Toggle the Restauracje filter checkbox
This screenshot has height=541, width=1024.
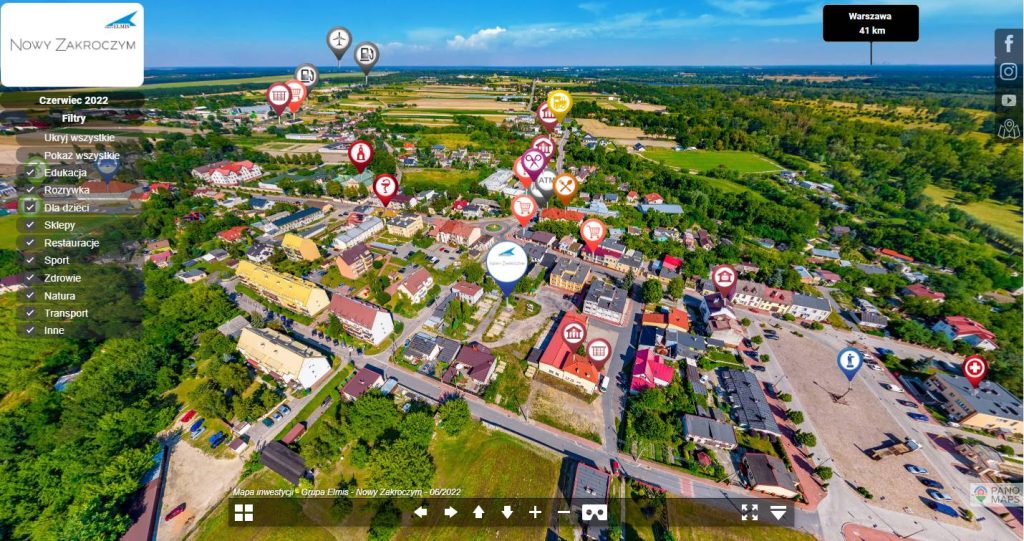(31, 243)
